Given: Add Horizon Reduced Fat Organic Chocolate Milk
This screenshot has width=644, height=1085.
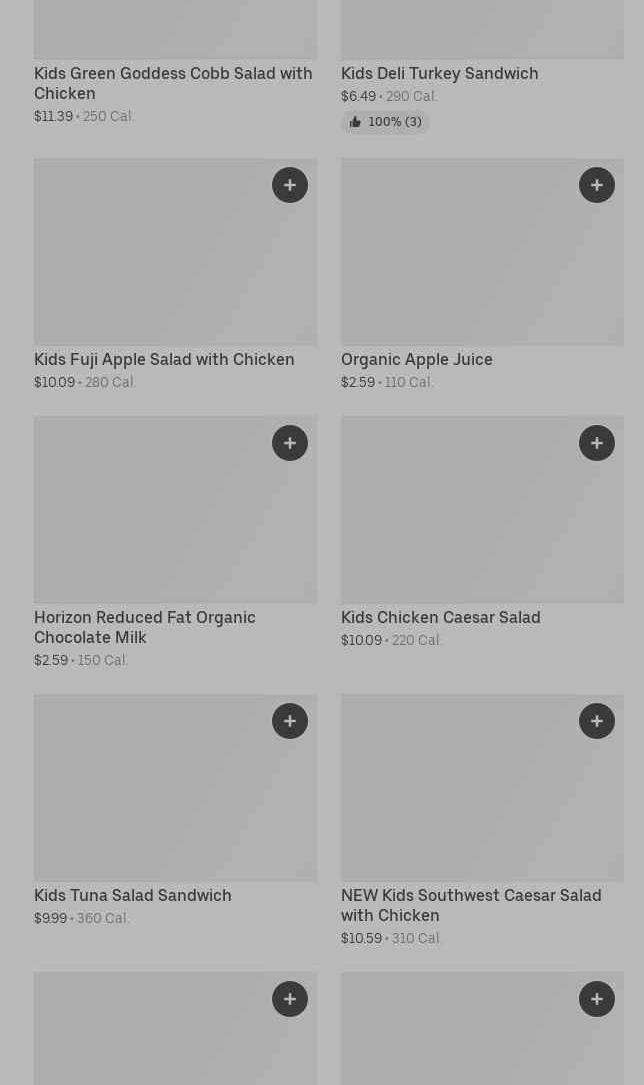Looking at the screenshot, I should point(290,443).
